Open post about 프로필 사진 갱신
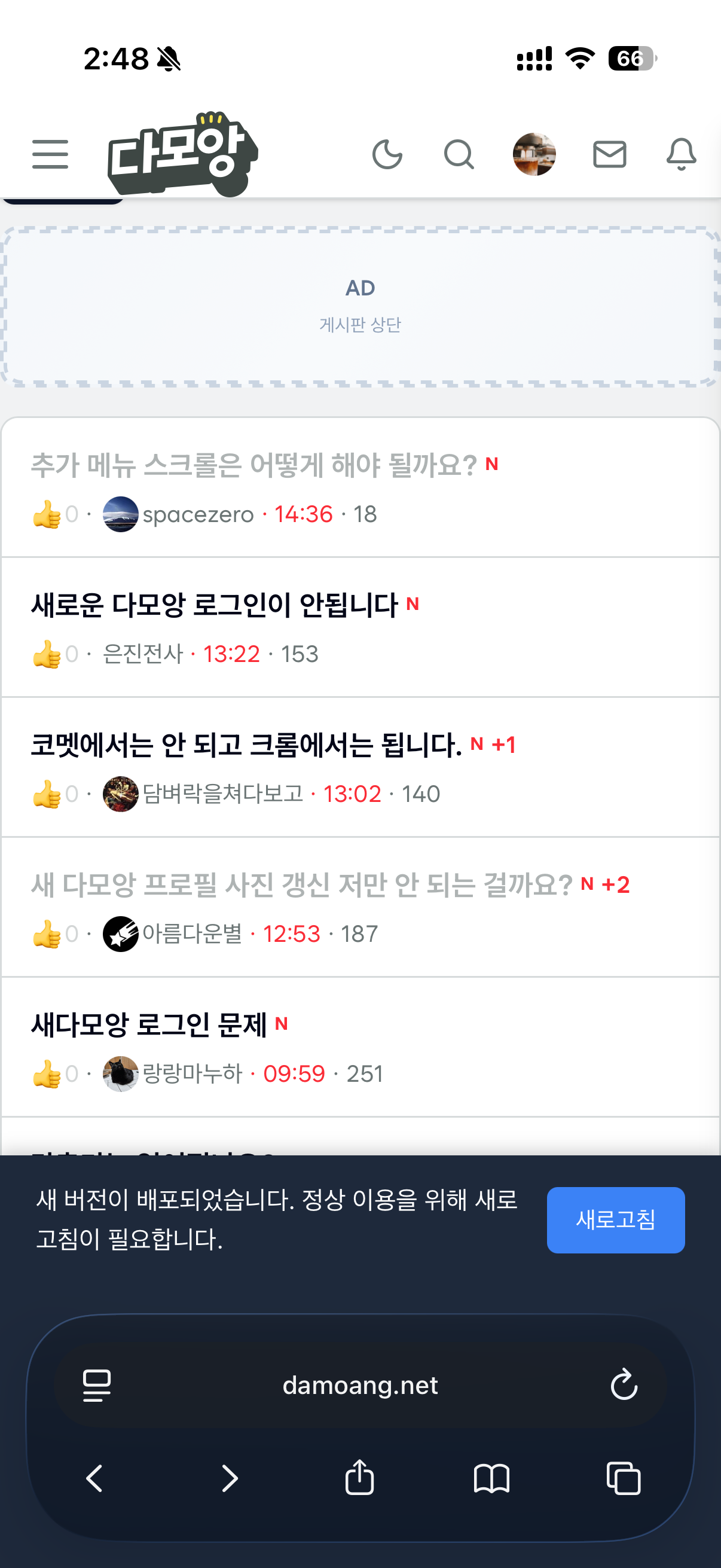 click(302, 885)
